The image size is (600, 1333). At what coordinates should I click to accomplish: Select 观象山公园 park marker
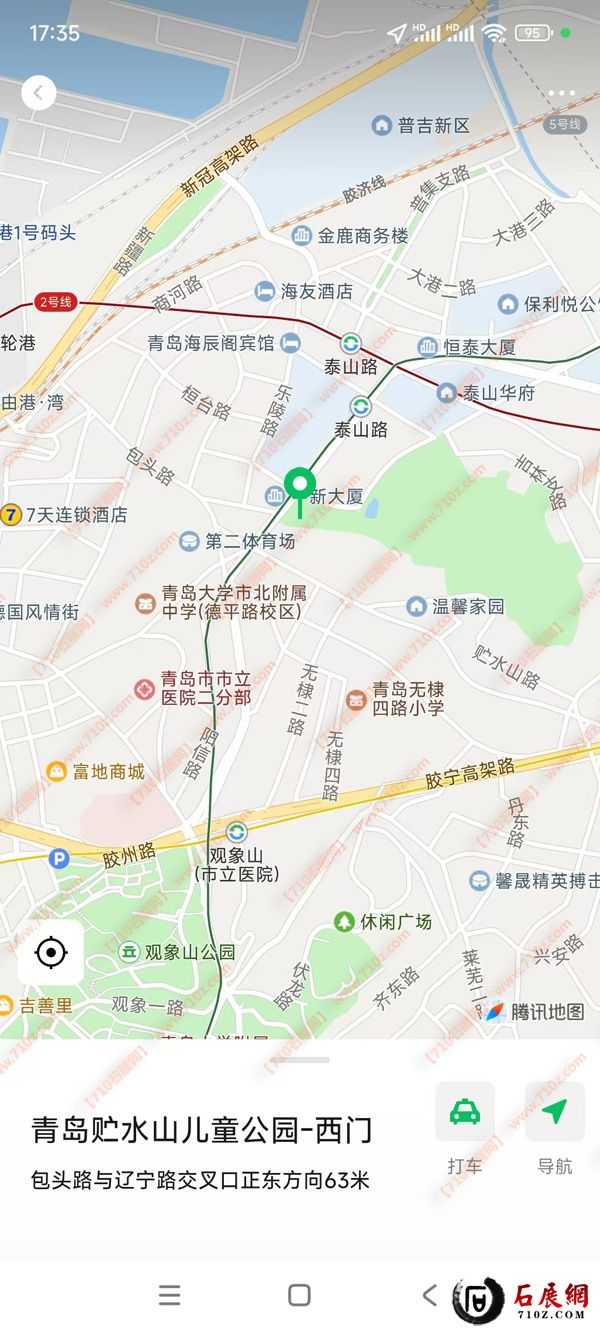coord(129,952)
